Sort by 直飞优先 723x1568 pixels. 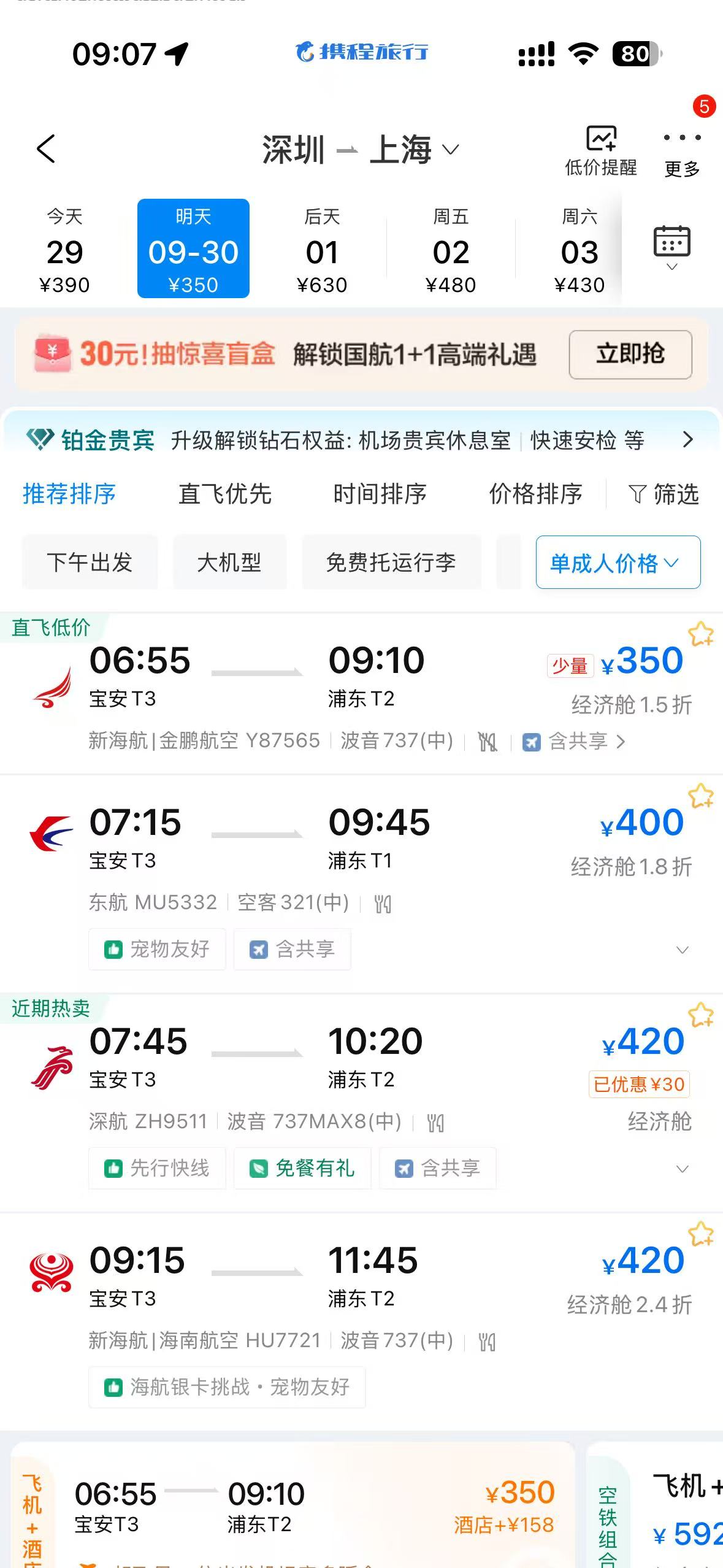(224, 494)
